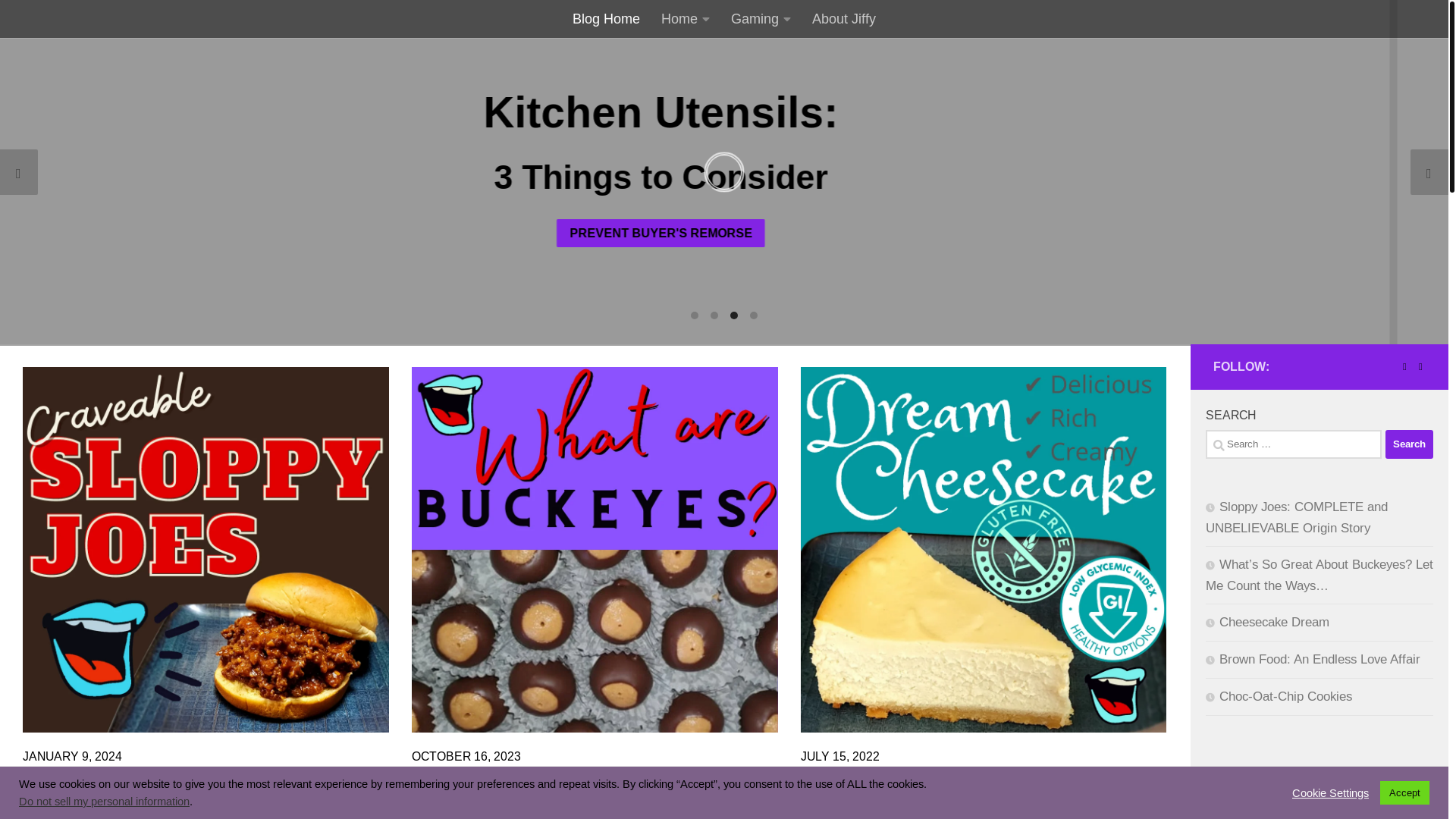Go to the next slide
This screenshot has height=819, width=1456.
[1428, 173]
